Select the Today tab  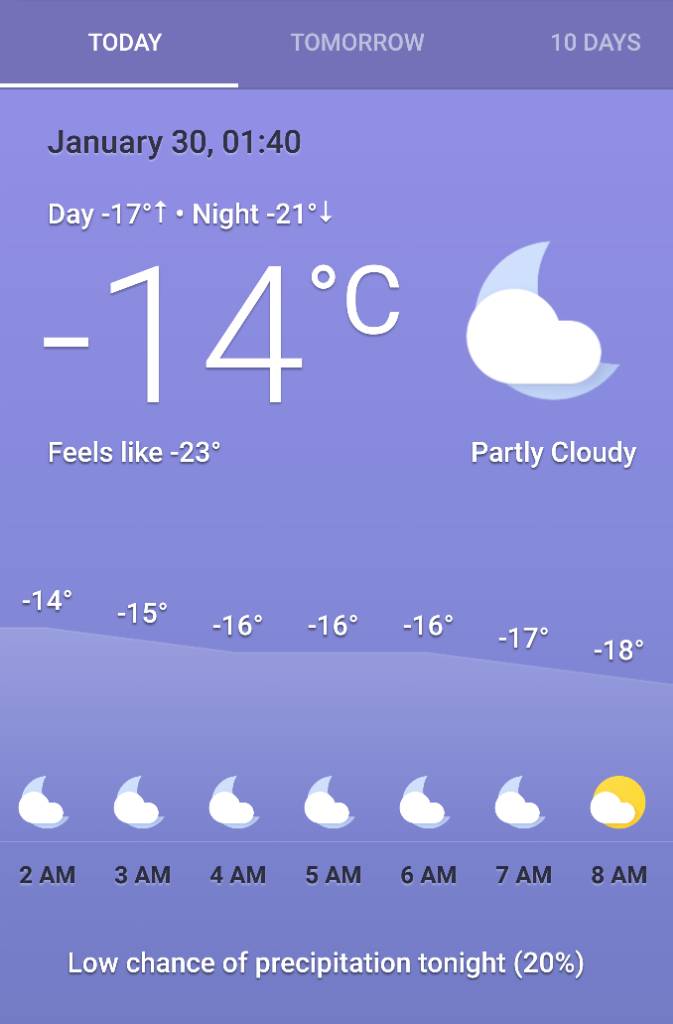pyautogui.click(x=124, y=43)
